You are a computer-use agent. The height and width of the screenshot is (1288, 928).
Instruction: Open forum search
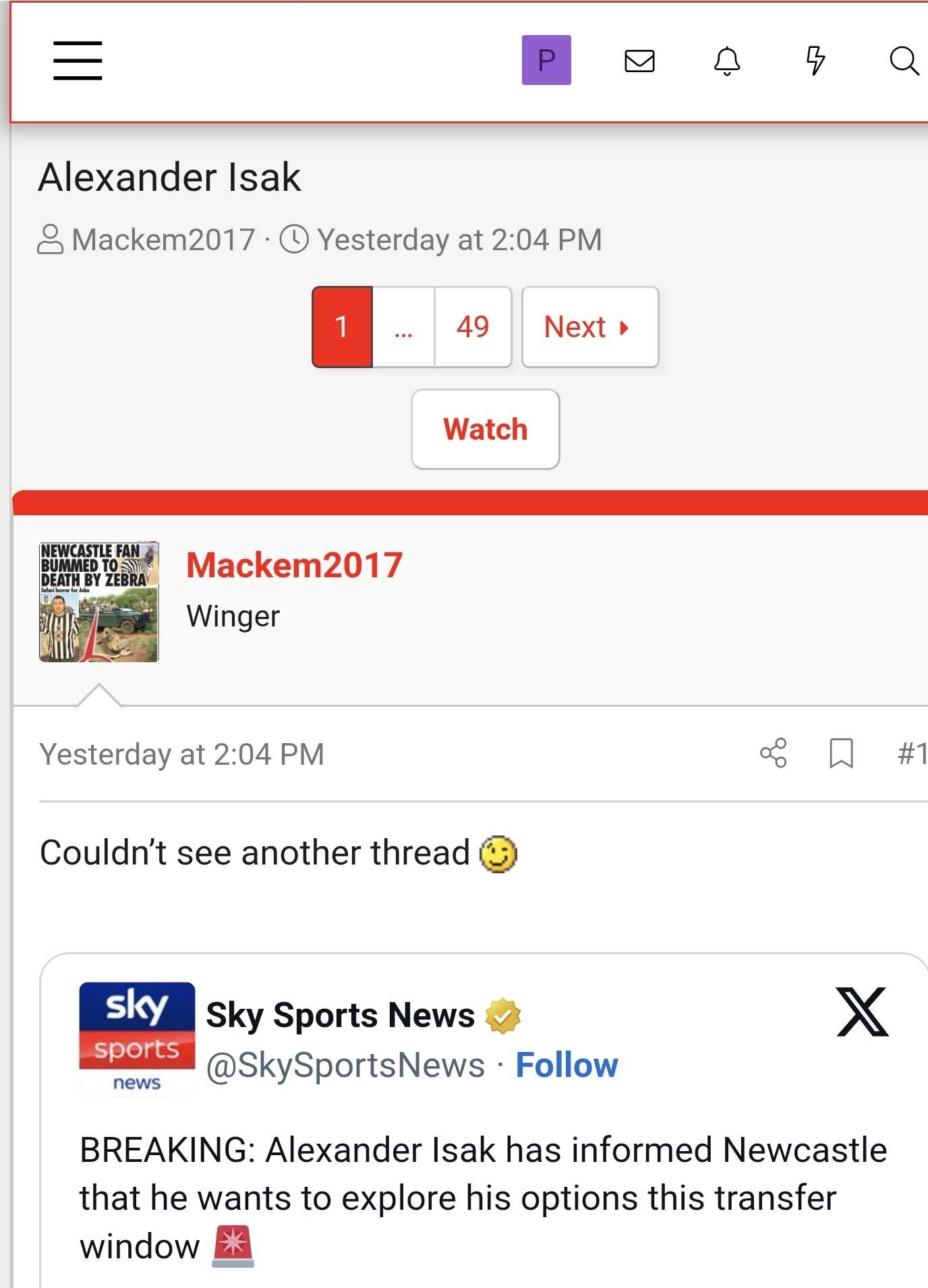pos(904,61)
